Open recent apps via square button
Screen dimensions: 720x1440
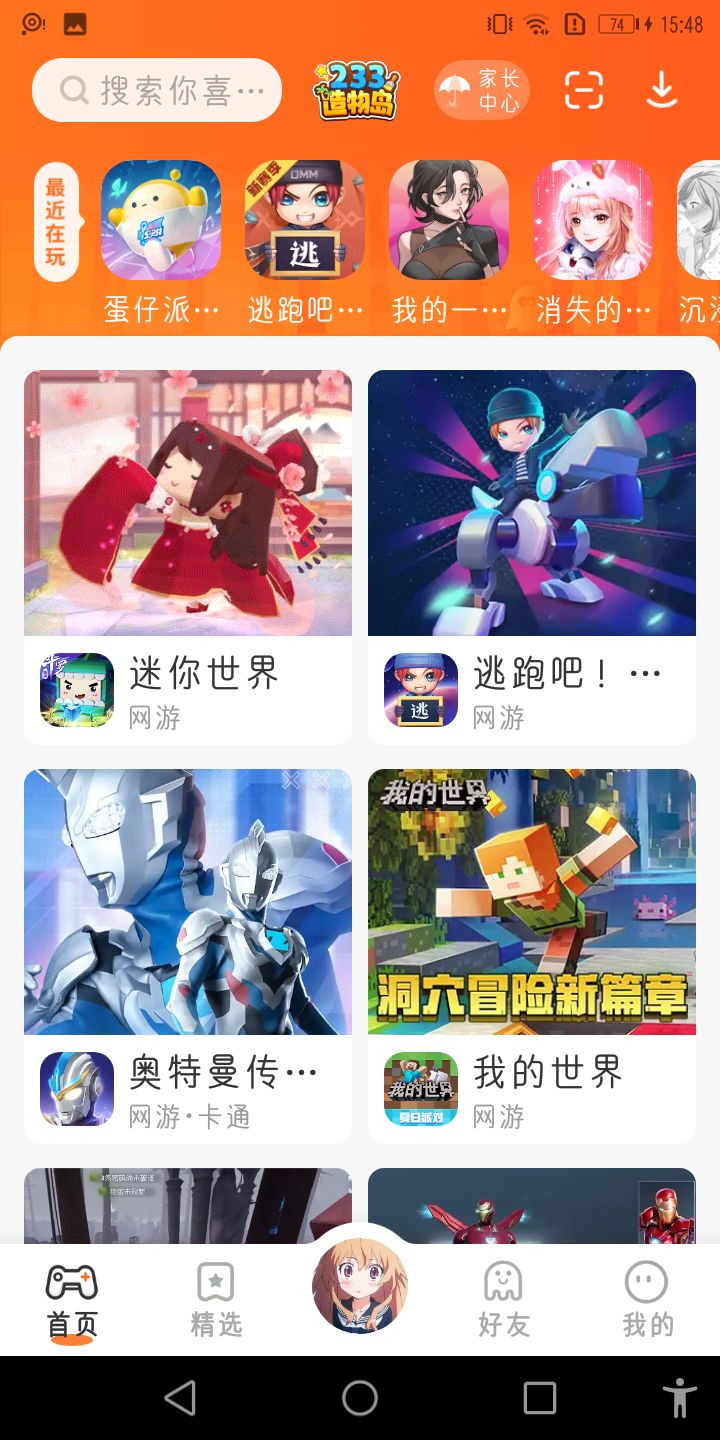click(x=540, y=1398)
